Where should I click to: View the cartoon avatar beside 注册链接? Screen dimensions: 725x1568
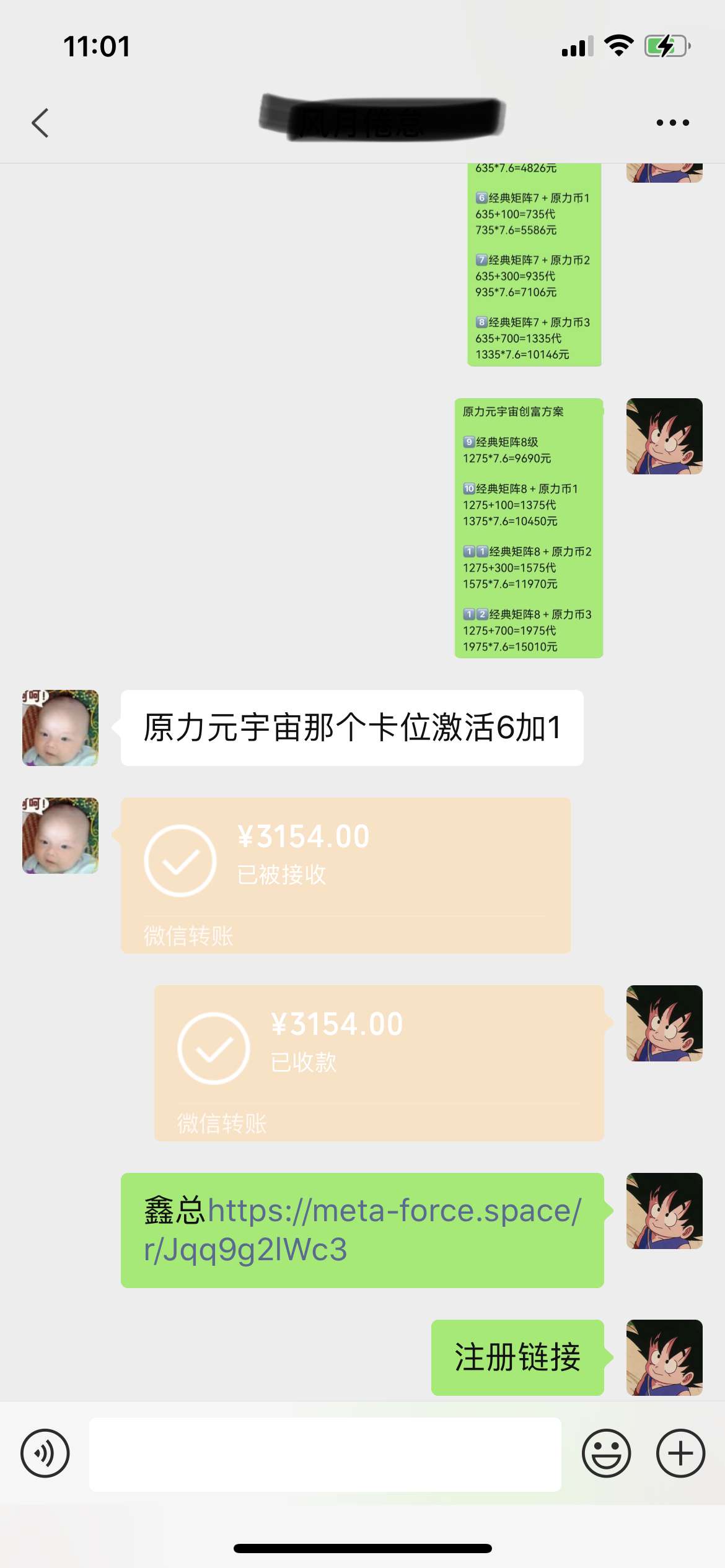point(664,1357)
